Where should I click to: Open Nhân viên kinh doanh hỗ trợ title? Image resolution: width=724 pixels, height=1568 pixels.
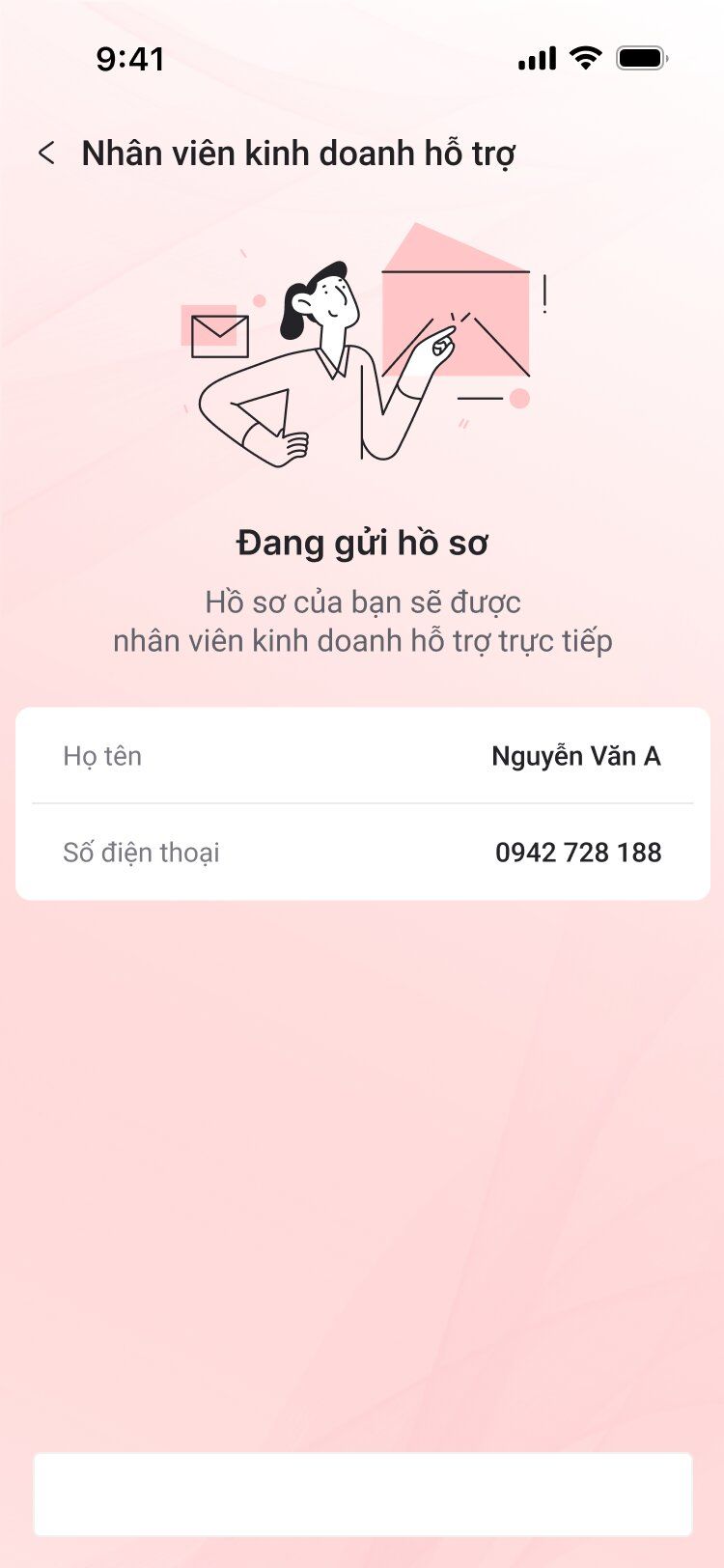(x=301, y=153)
